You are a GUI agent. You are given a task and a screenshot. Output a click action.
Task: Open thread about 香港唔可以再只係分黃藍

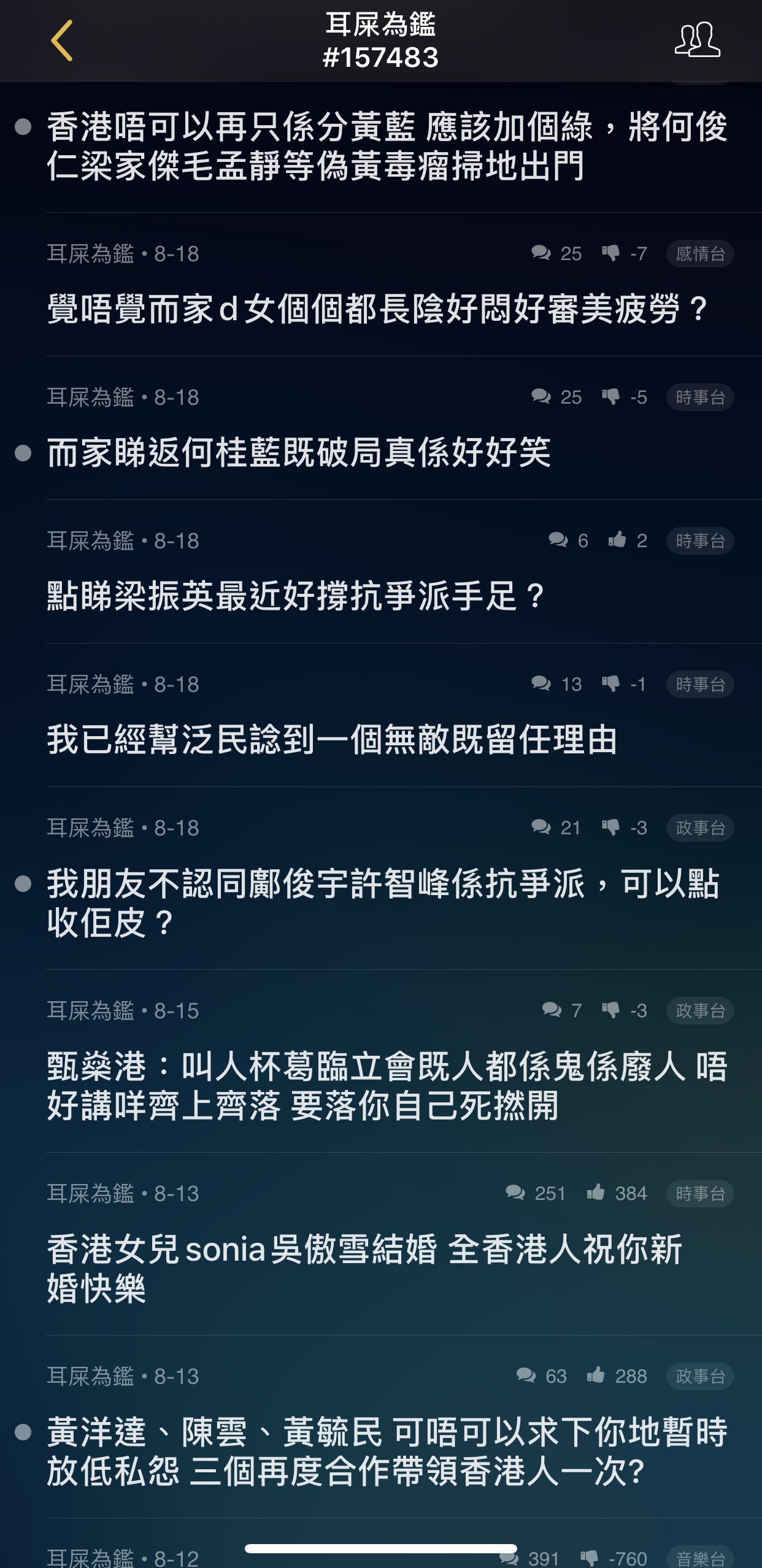(x=387, y=147)
